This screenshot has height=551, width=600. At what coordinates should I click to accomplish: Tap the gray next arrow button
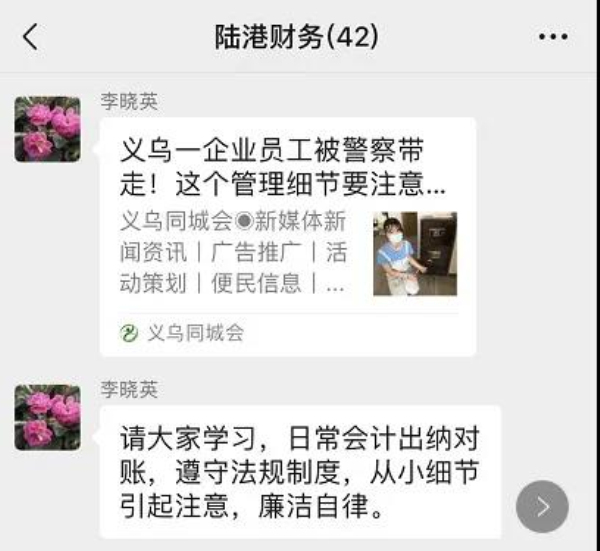click(542, 506)
